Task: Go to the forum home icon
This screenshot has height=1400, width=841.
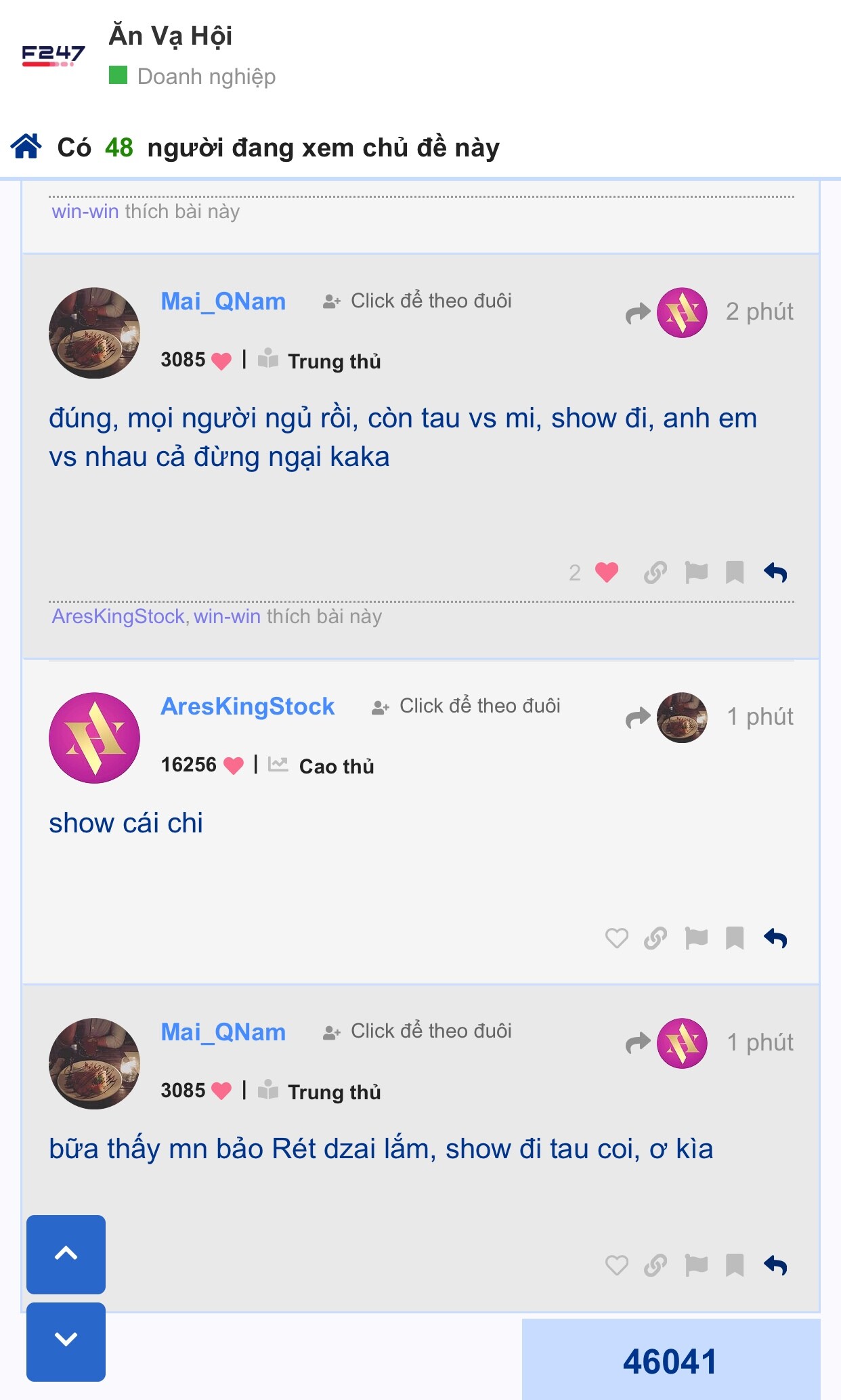Action: (x=26, y=146)
